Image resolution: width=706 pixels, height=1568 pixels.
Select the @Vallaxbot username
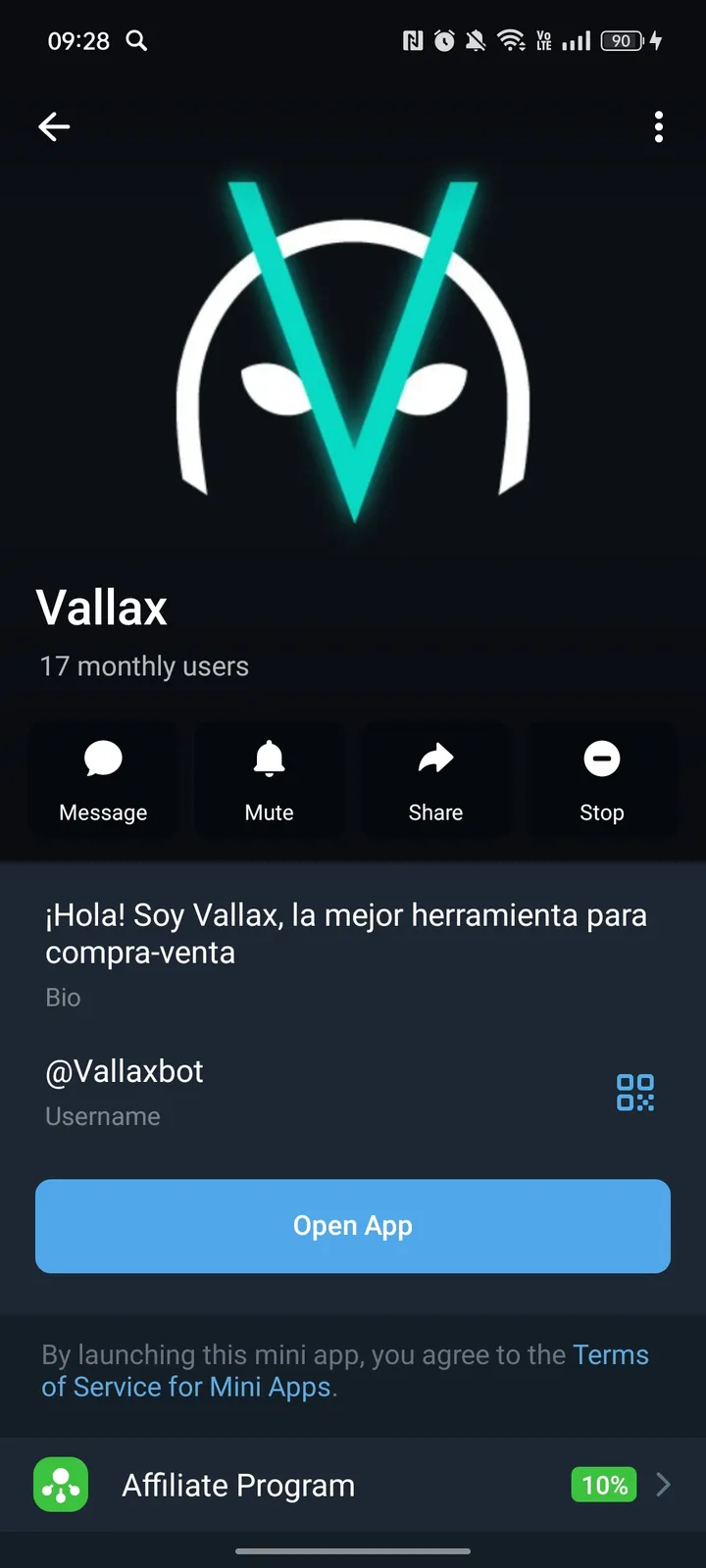[124, 1071]
